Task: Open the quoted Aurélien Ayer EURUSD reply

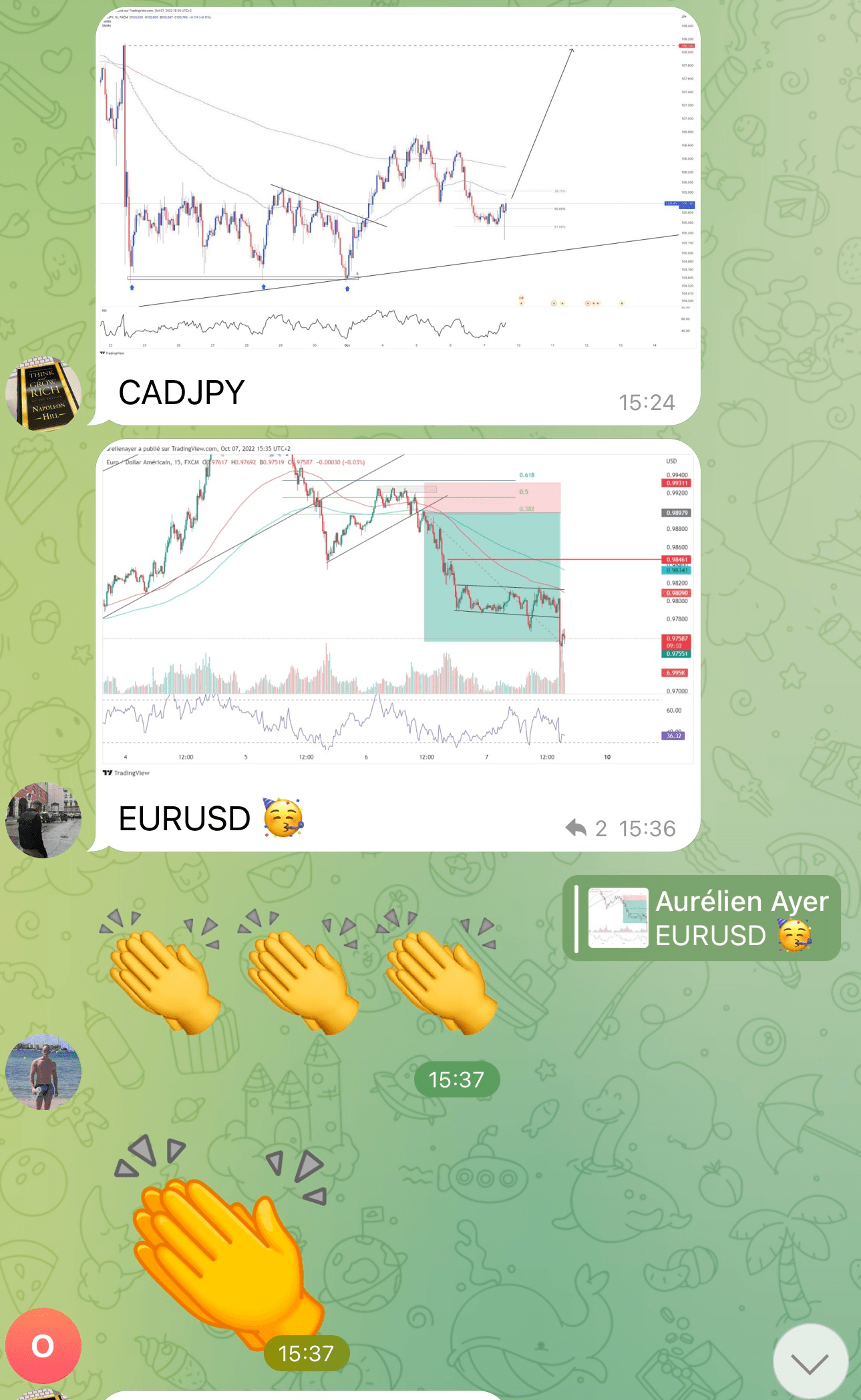Action: tap(701, 918)
